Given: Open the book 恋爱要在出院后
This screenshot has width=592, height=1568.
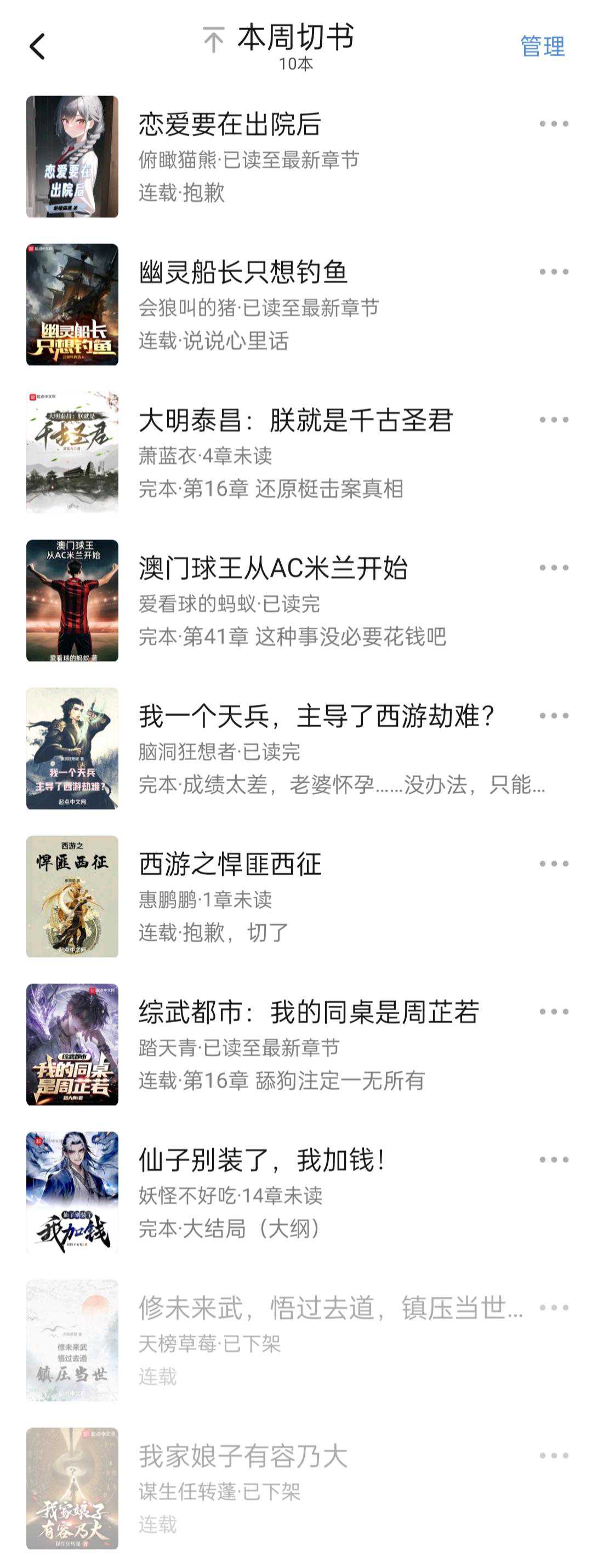Looking at the screenshot, I should pos(230,125).
